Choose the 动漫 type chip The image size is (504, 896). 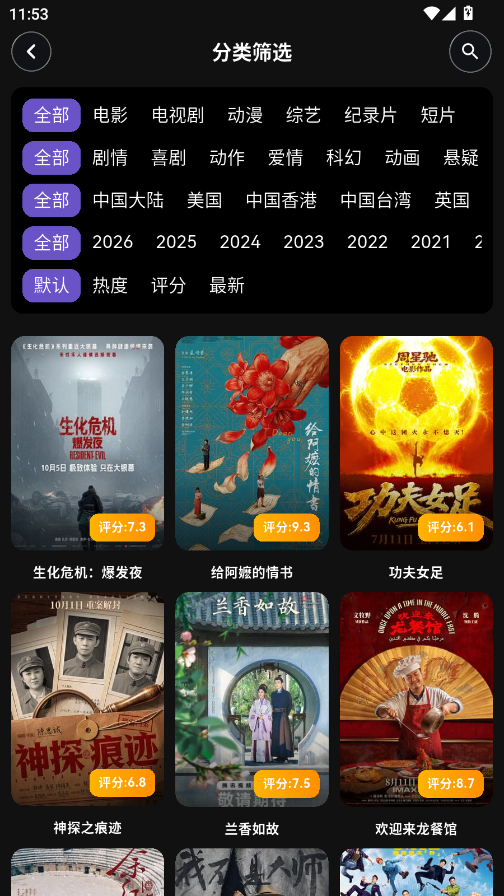(245, 115)
